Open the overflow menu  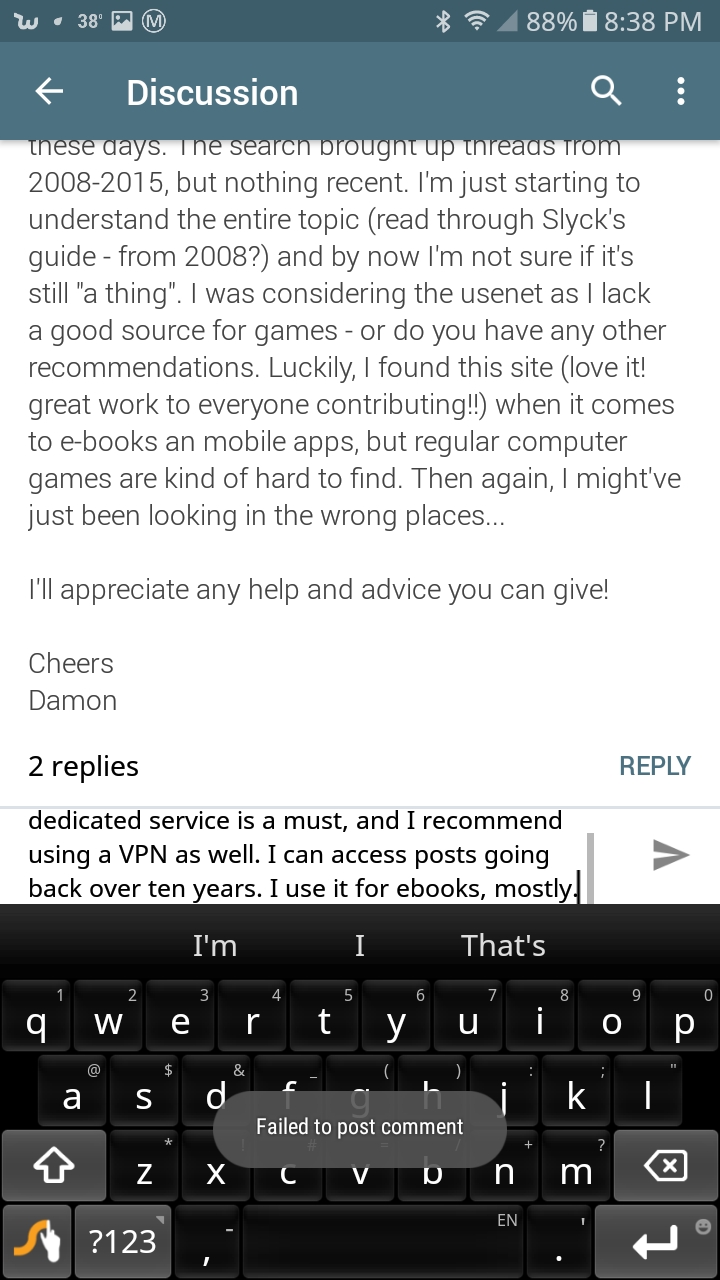681,92
